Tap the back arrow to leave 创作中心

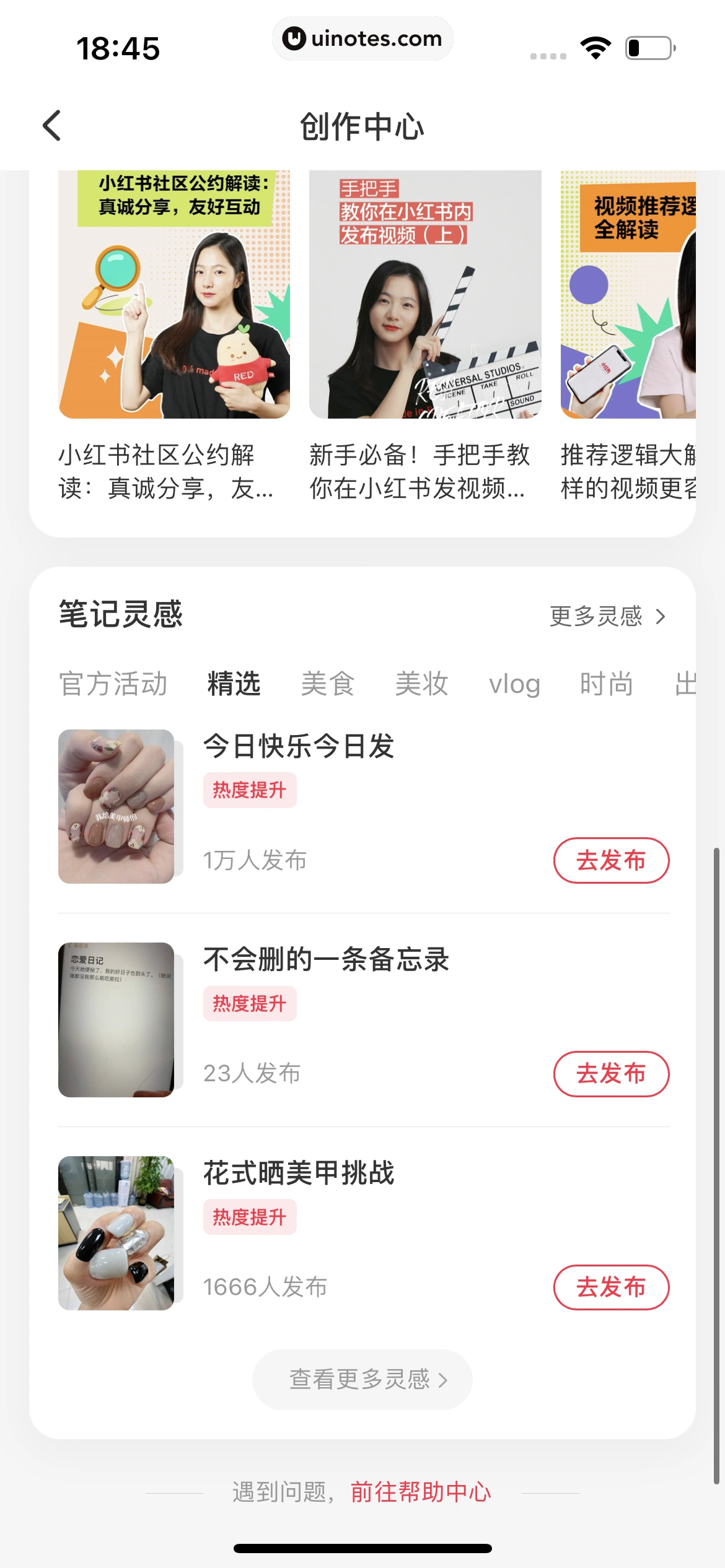[x=52, y=126]
